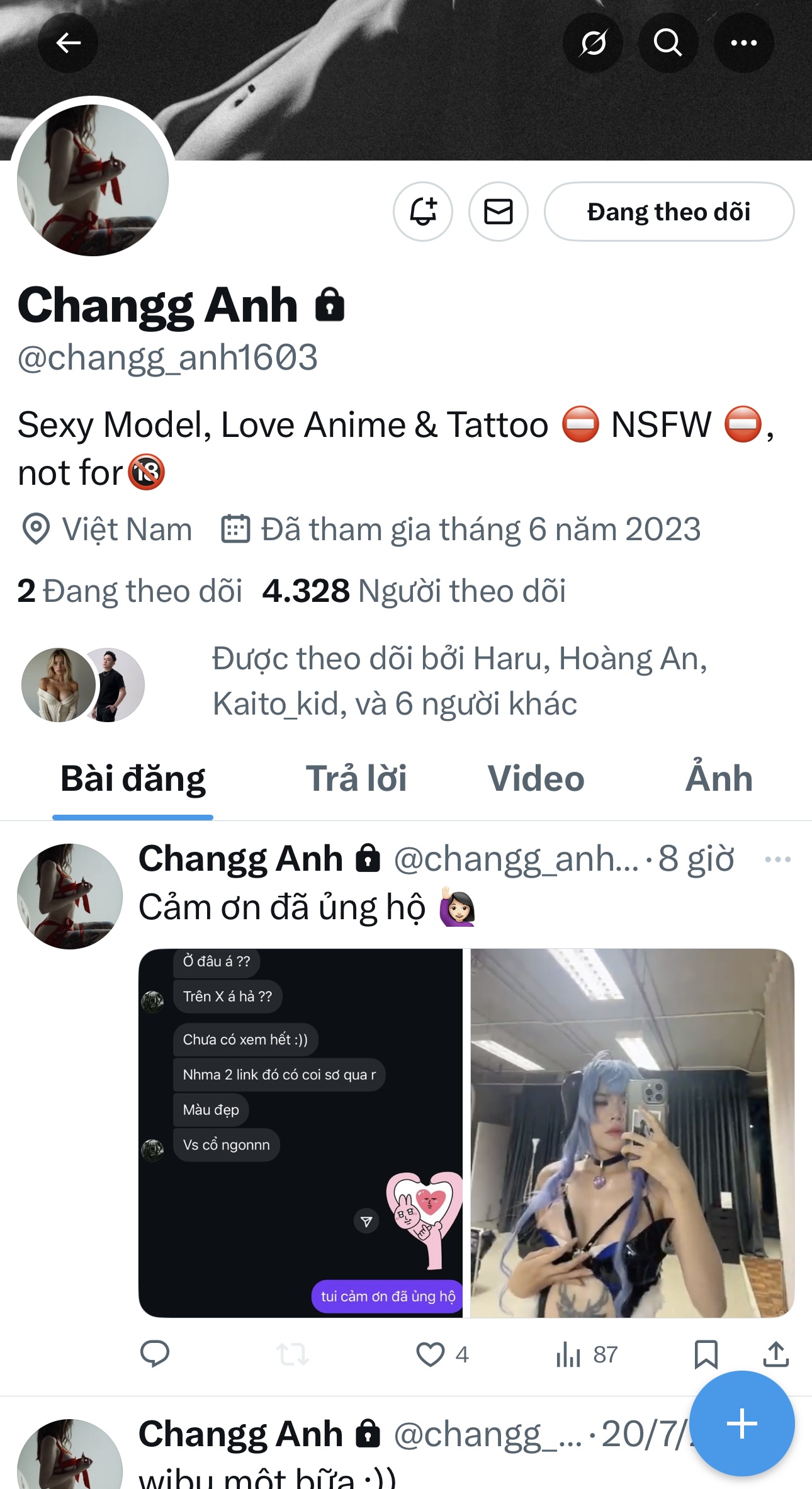Search this profile's posts
The width and height of the screenshot is (812, 1489).
point(668,43)
